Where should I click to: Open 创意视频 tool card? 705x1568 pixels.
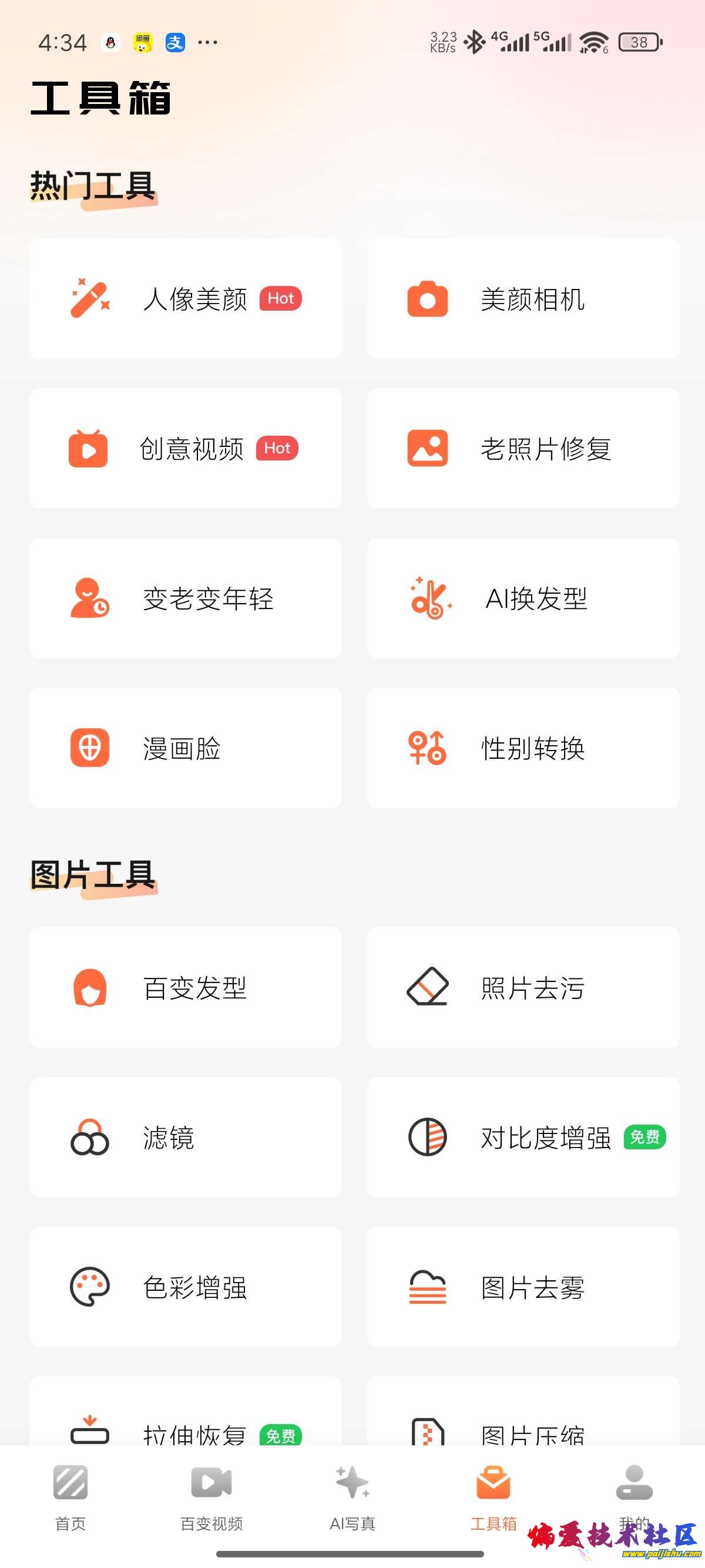coord(185,449)
